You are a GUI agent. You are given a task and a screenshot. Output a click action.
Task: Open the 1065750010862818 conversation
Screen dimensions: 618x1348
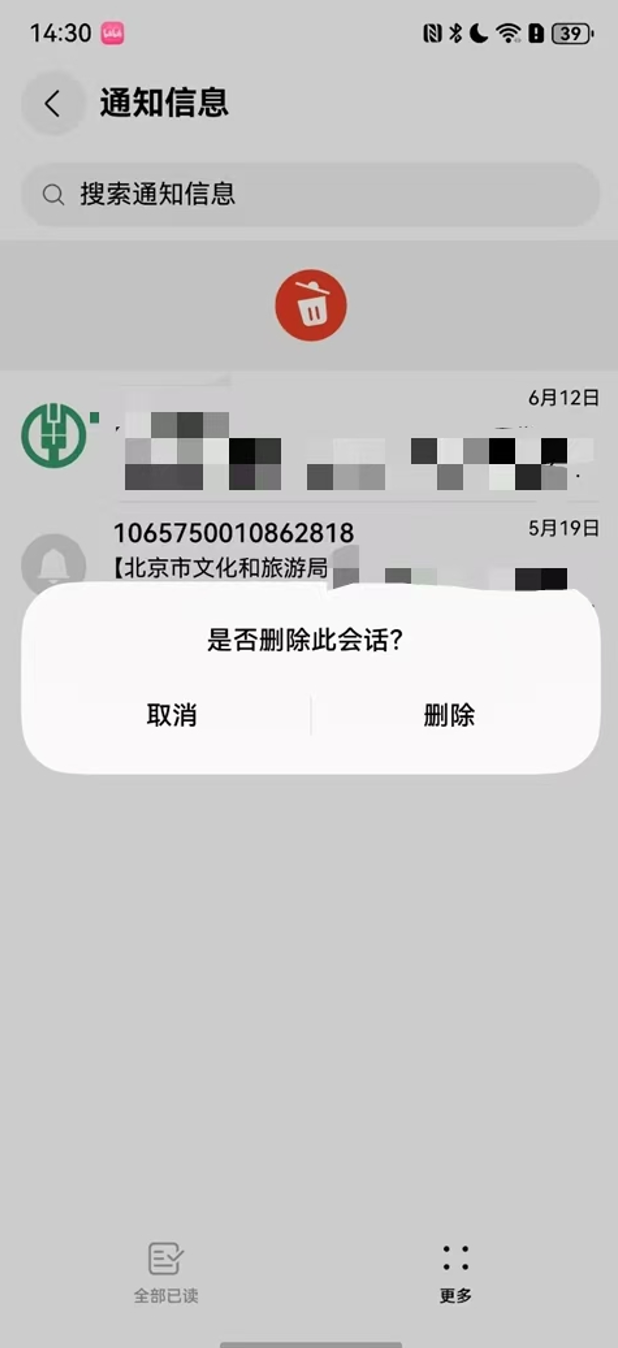coord(233,534)
